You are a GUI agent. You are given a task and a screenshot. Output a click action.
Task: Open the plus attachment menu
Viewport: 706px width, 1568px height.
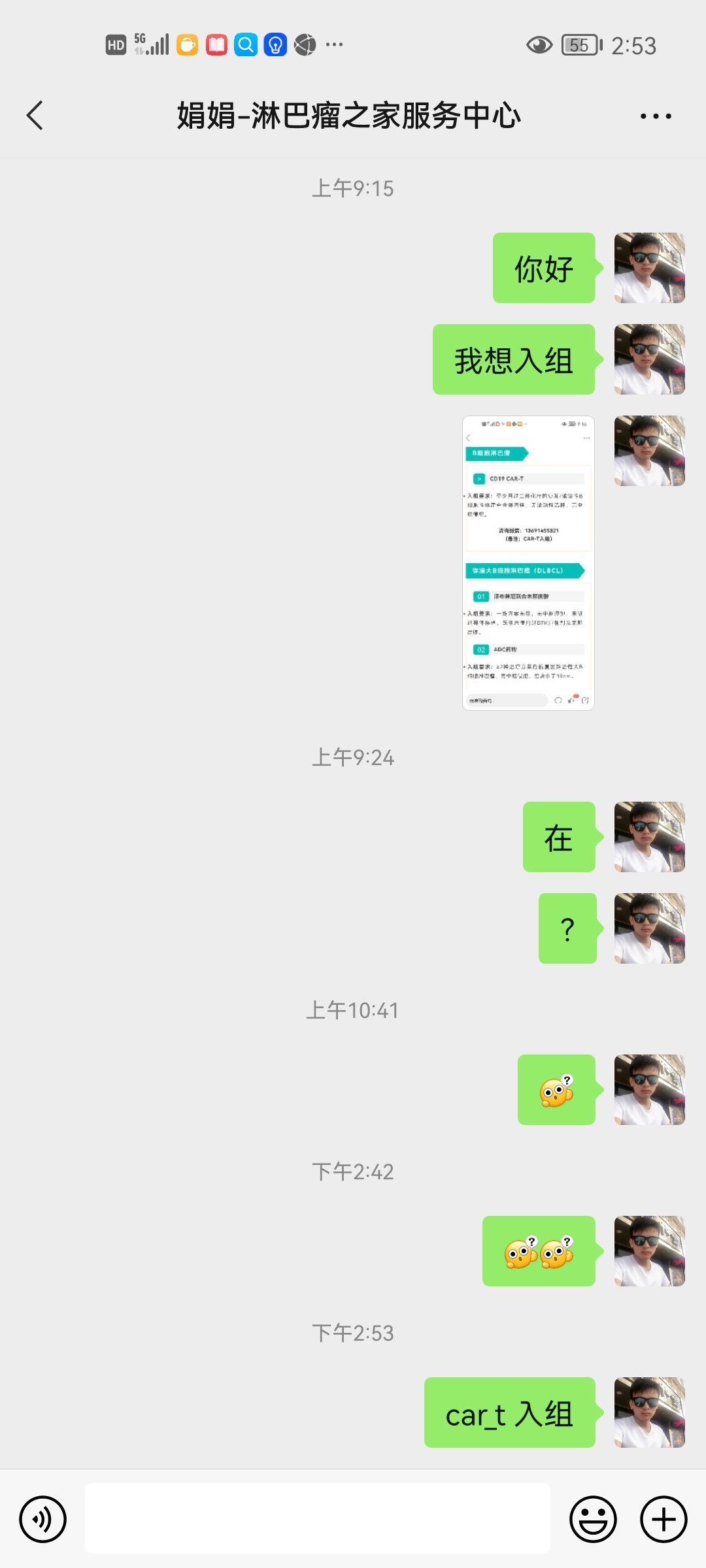point(664,1519)
